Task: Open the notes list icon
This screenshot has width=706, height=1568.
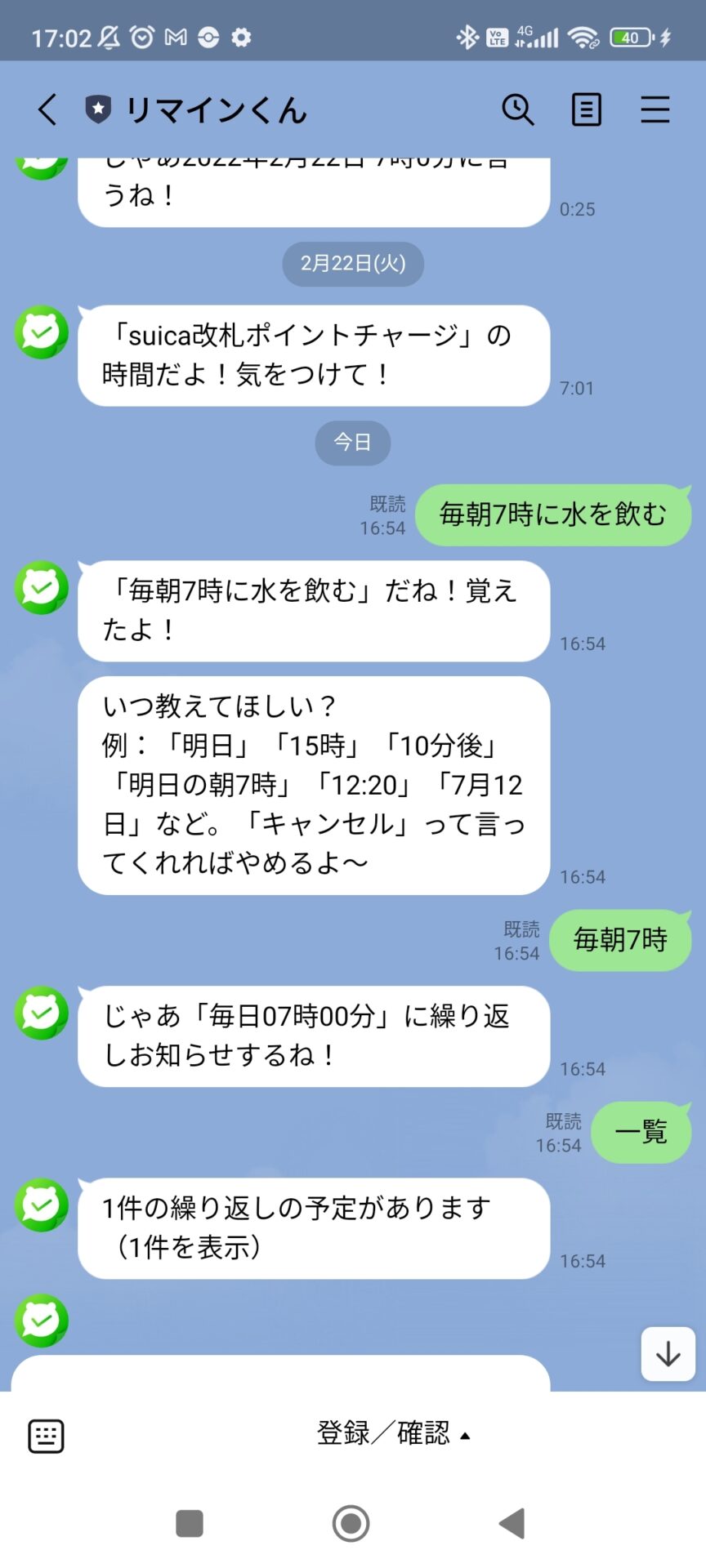Action: [x=586, y=109]
